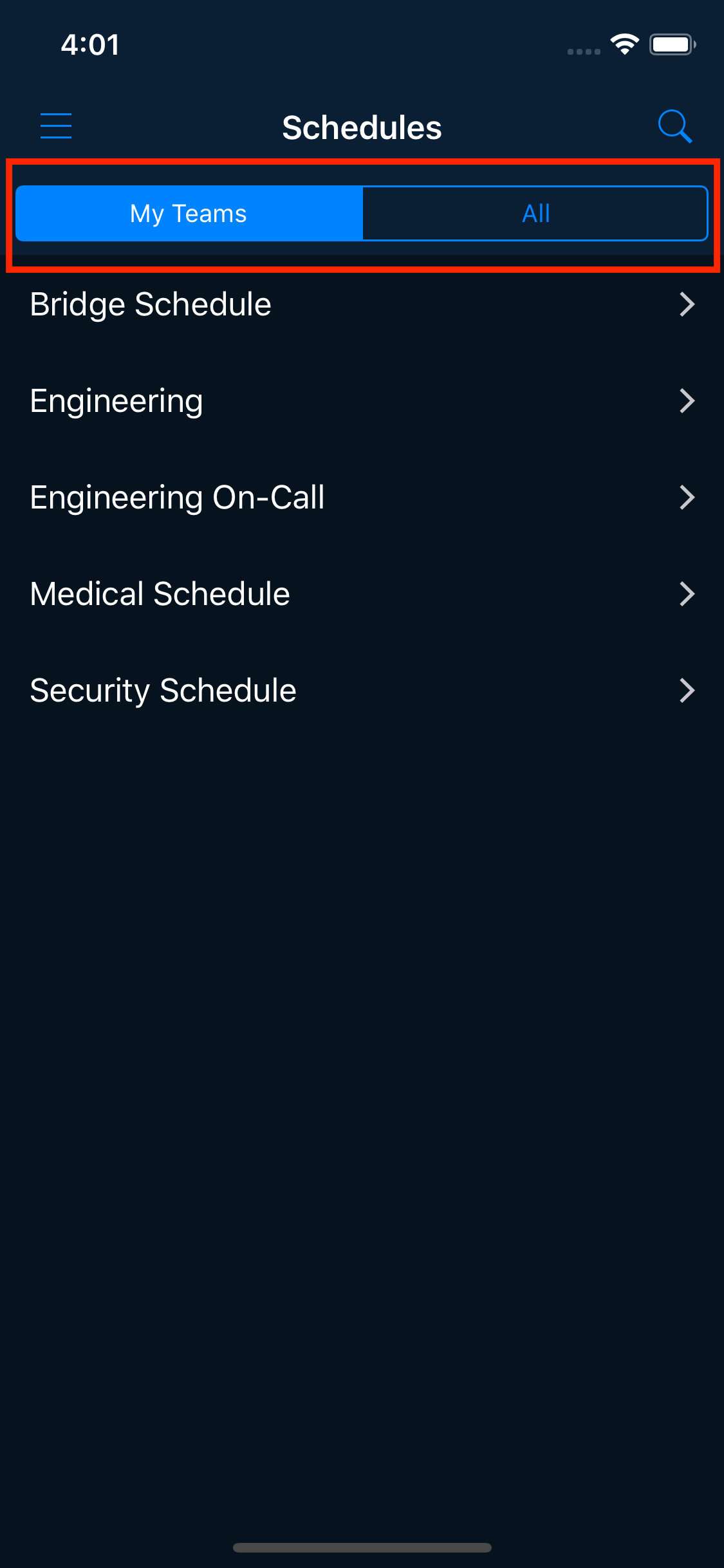Open Engineering On-Call schedule

pyautogui.click(x=362, y=498)
